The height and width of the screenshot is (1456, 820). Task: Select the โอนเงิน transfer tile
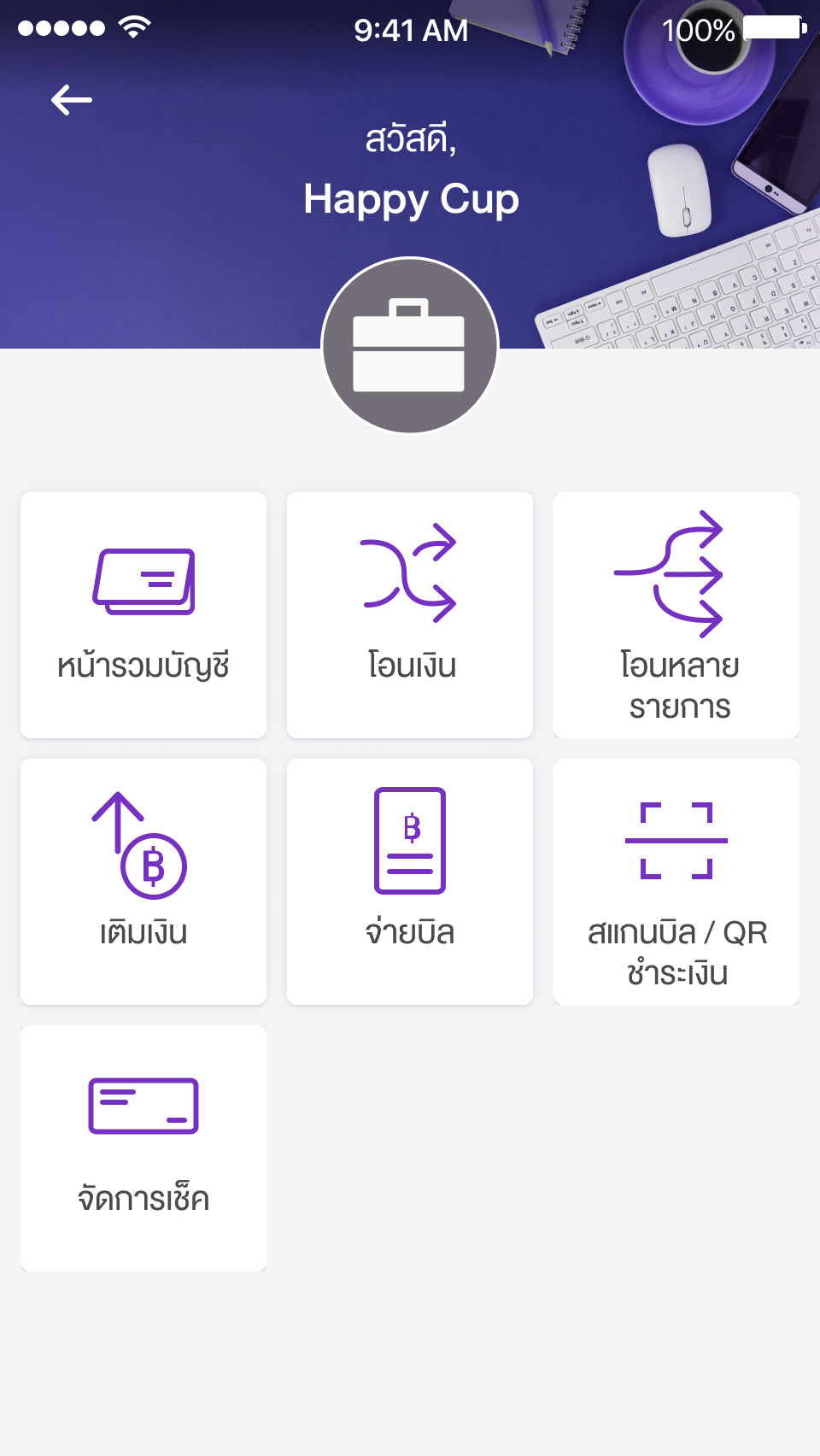[410, 615]
